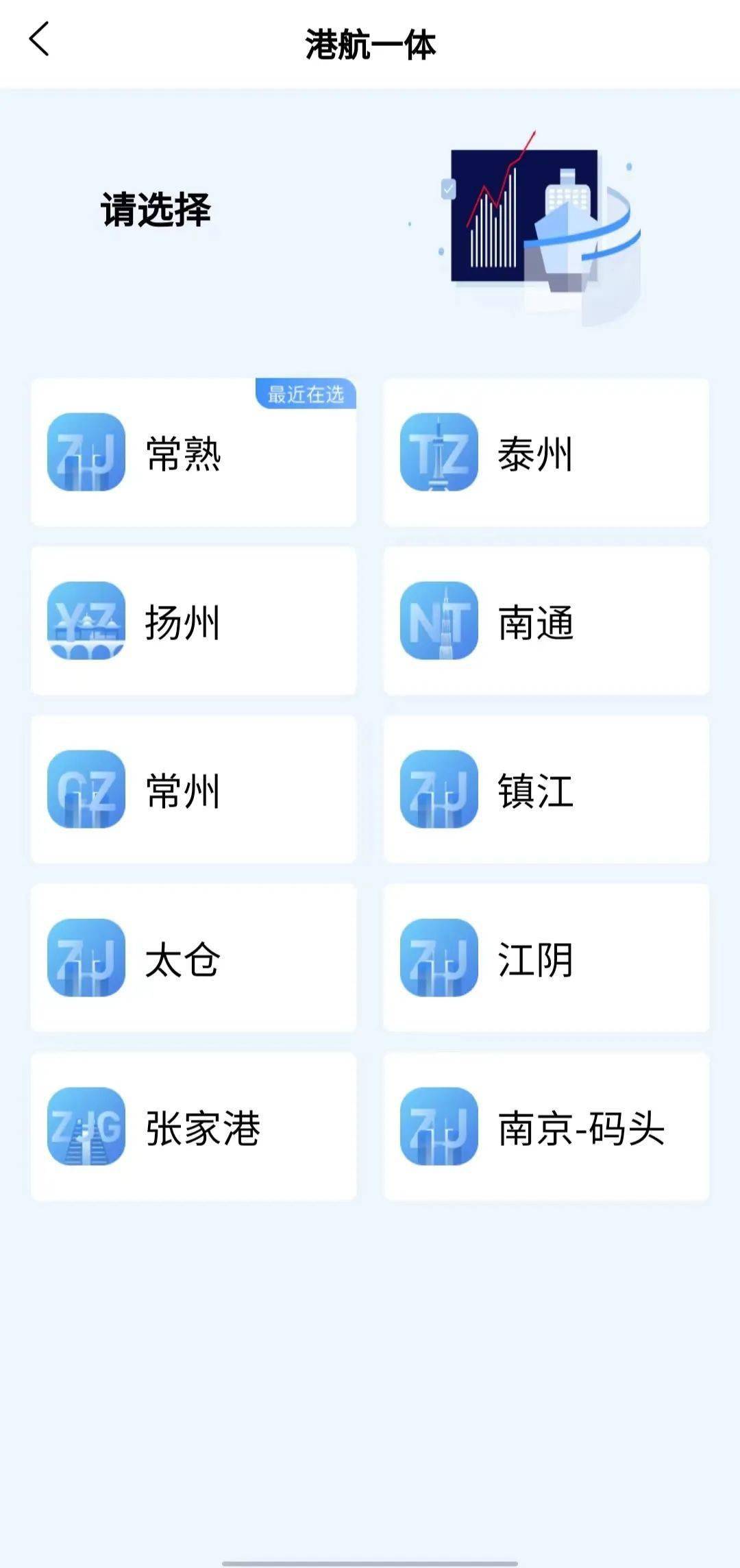The width and height of the screenshot is (740, 1568).
Task: Select the 张家港 port card
Action: (193, 1127)
